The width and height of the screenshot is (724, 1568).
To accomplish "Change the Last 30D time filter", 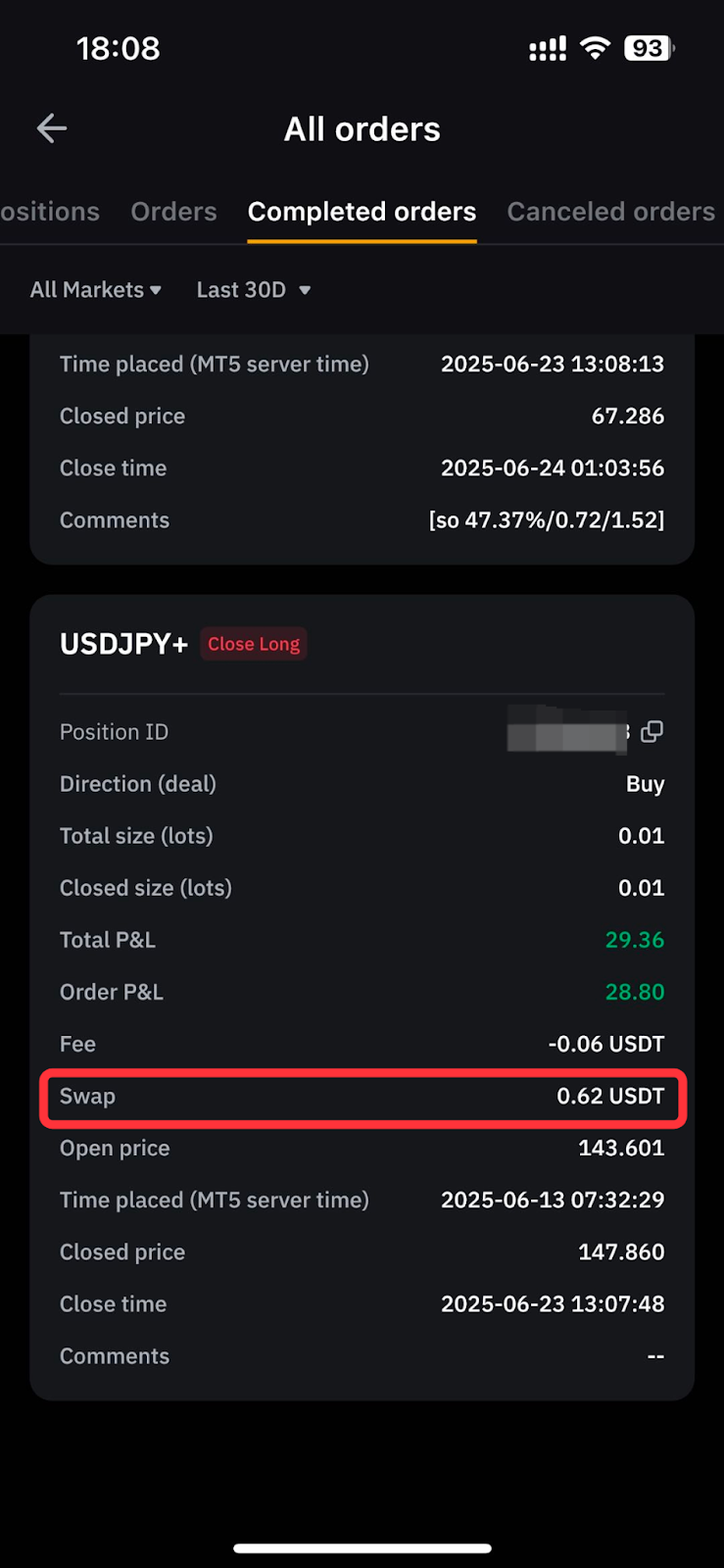I will click(x=254, y=290).
